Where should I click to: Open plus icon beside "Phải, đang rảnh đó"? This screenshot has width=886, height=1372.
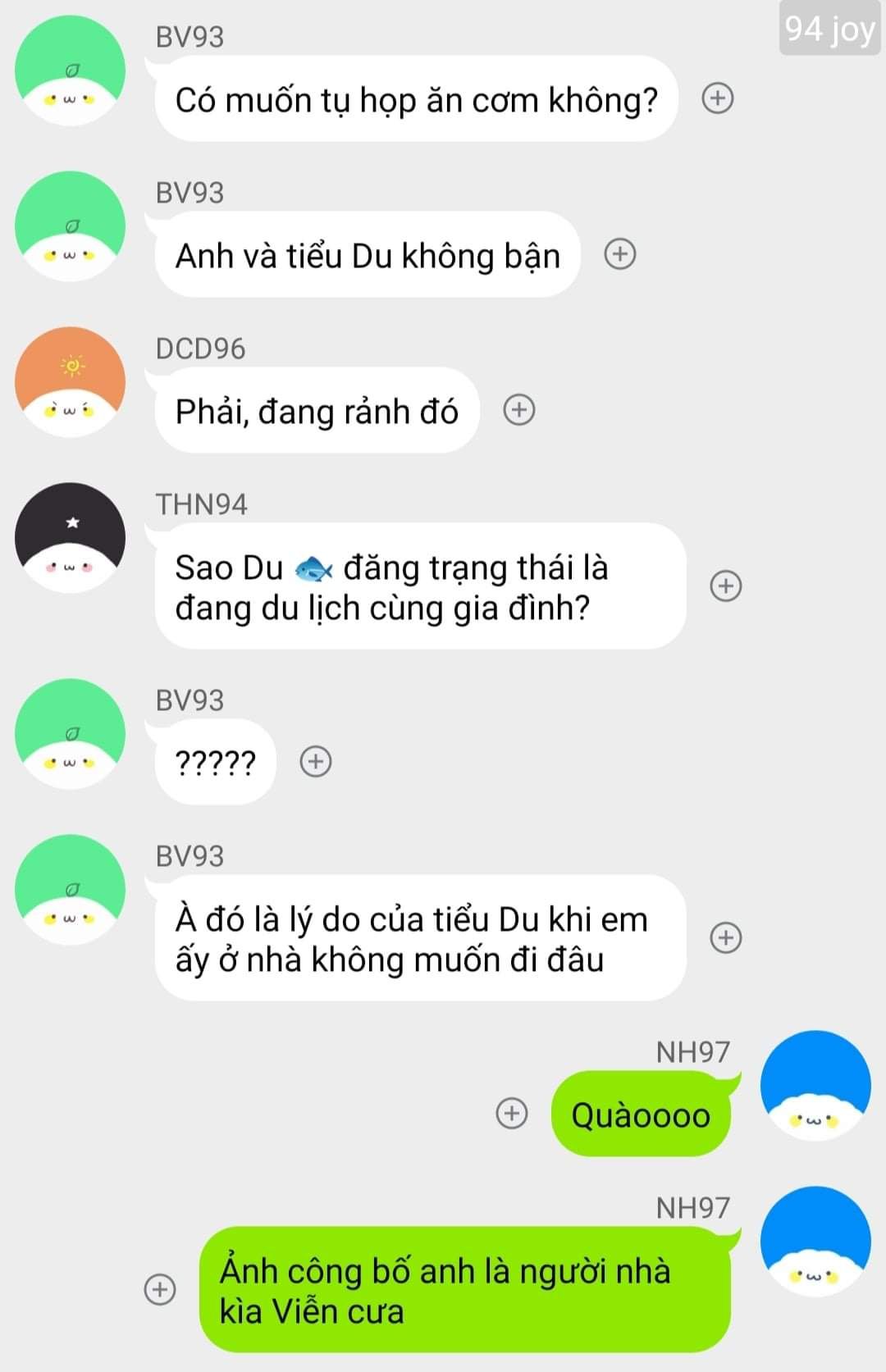518,409
